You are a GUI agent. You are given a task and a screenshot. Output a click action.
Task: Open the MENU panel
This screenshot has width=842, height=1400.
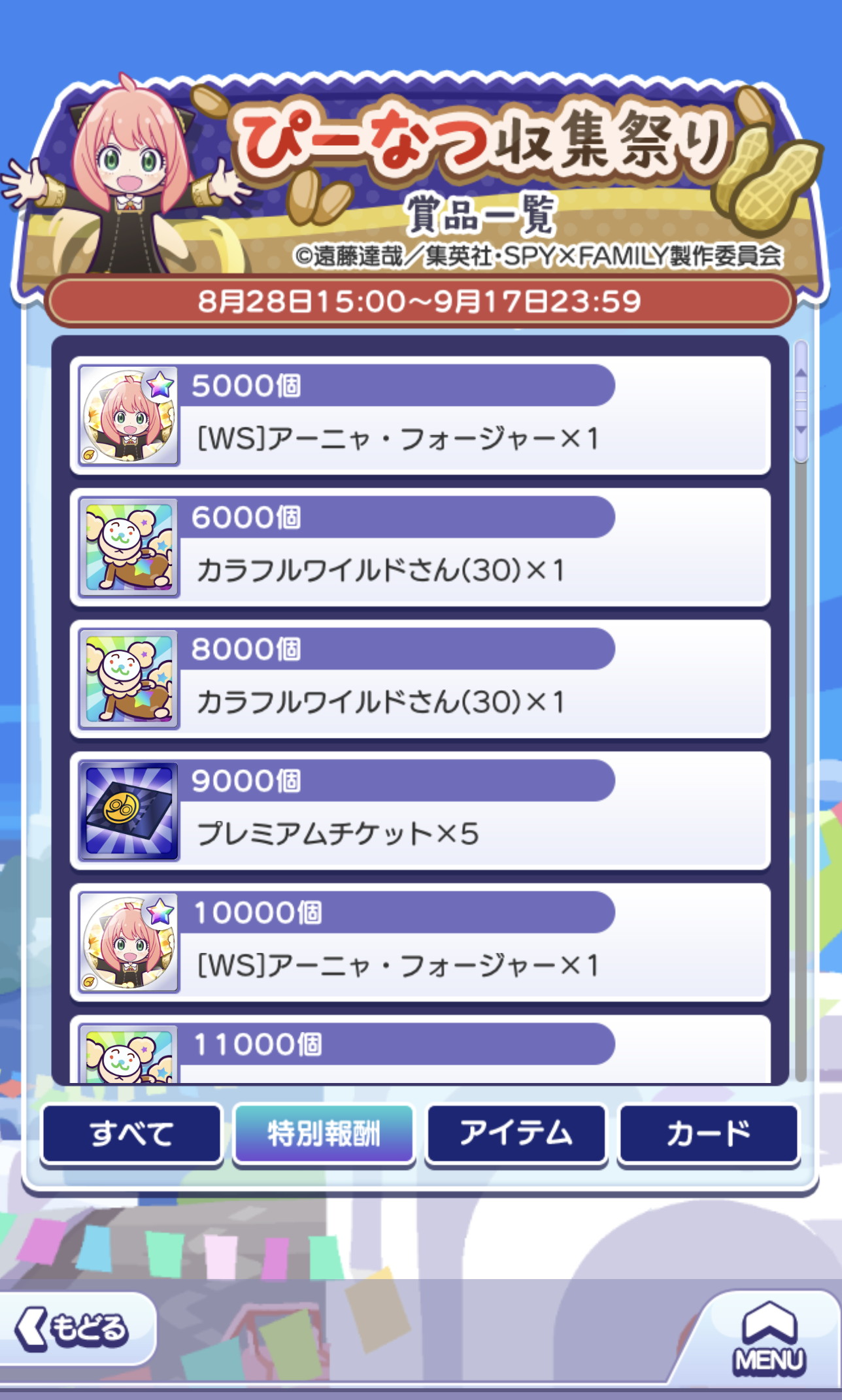click(x=769, y=1338)
